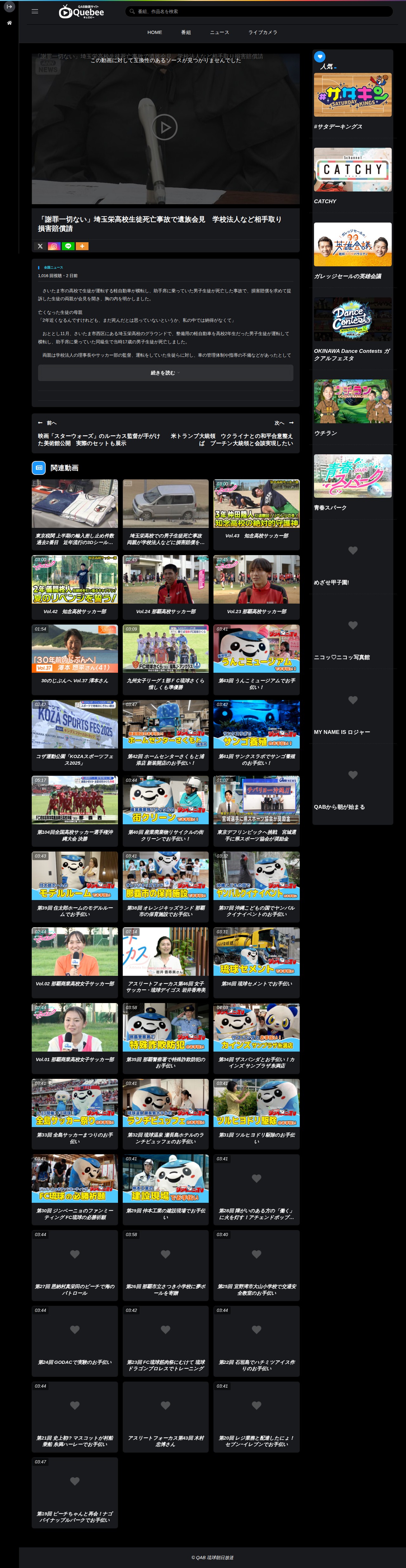
Task: Expand the article with 続きを読む
Action: pos(165,373)
